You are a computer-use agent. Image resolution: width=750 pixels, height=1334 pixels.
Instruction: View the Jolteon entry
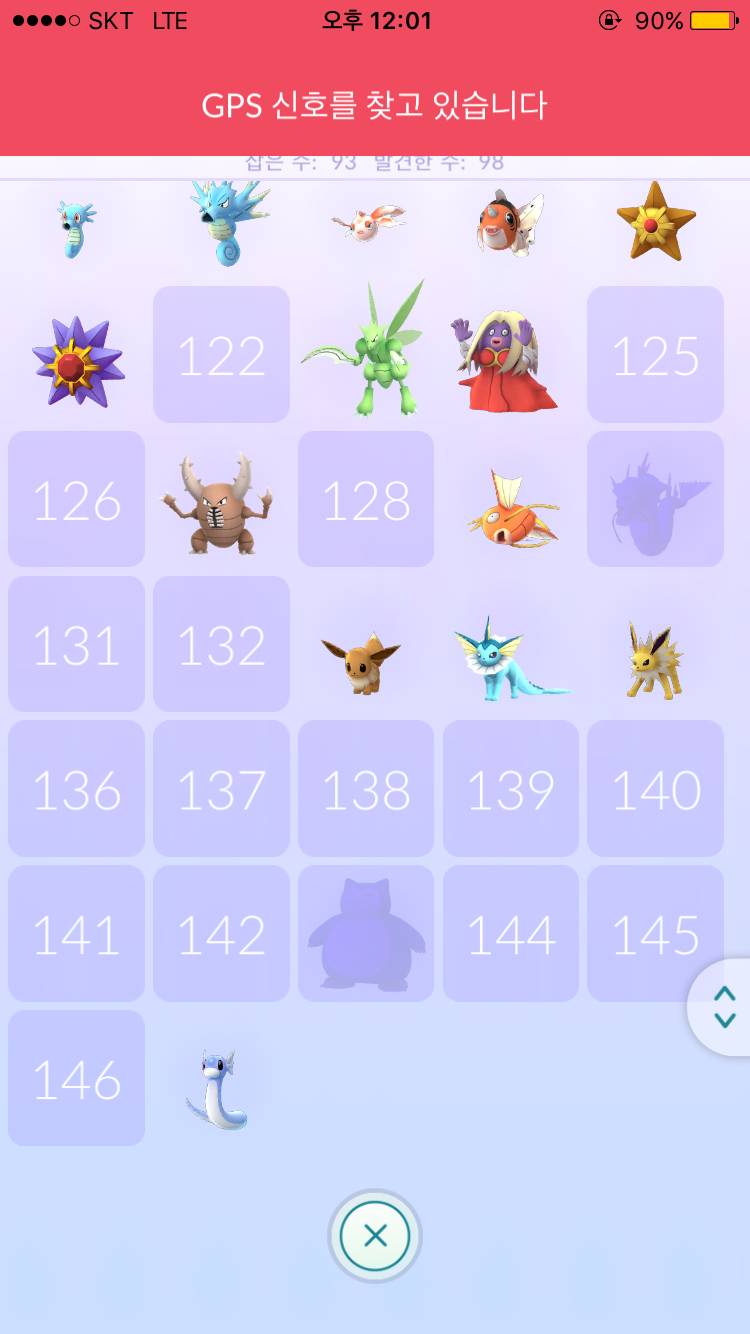(x=655, y=658)
